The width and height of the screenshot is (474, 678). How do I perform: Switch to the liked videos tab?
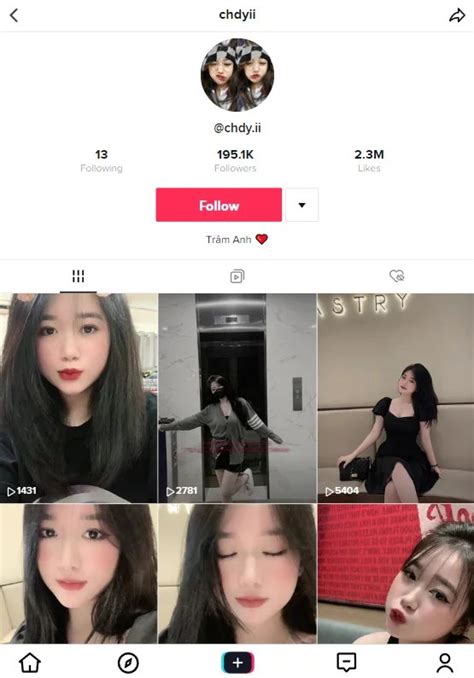397,276
